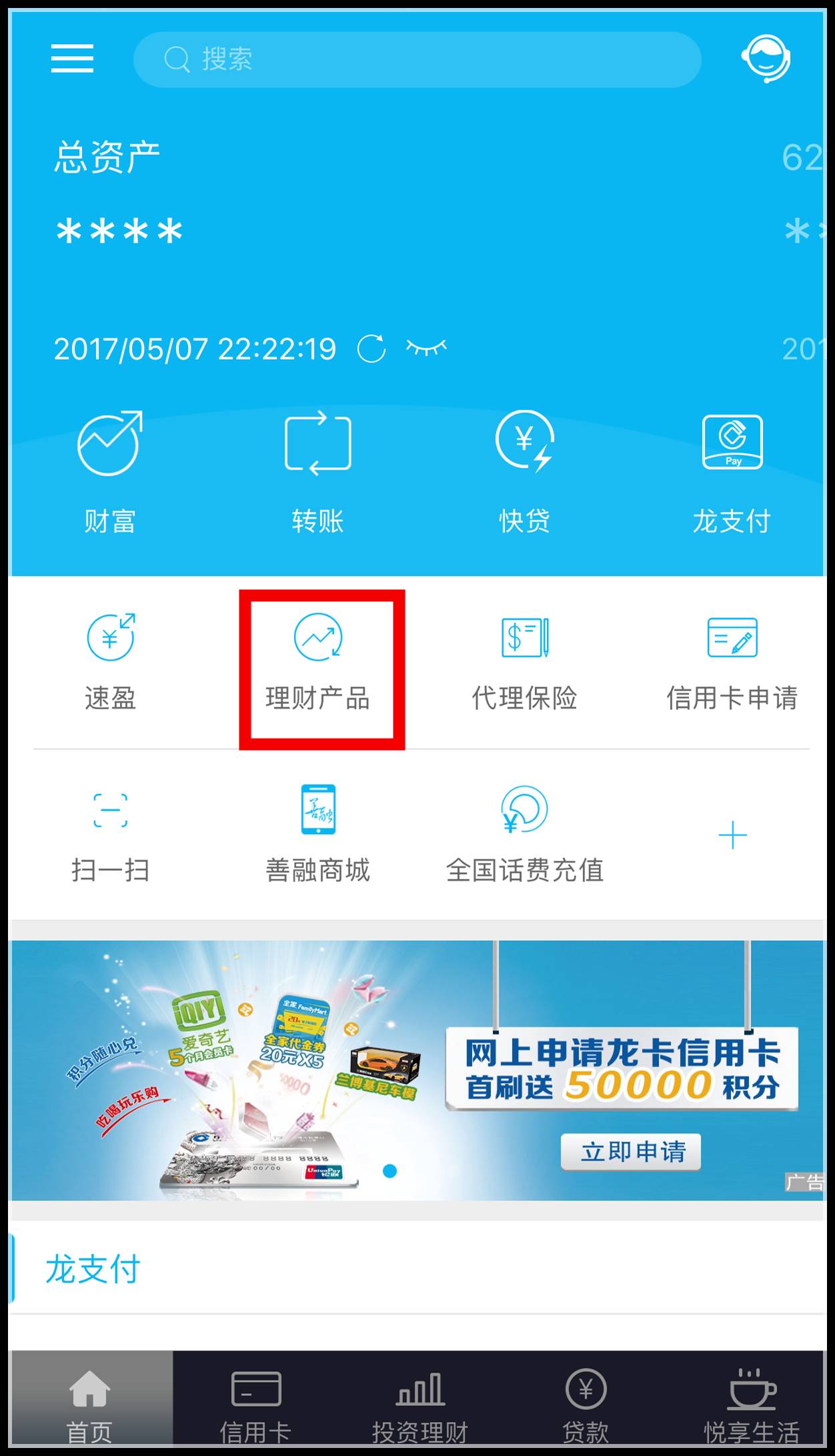The width and height of the screenshot is (835, 1456).
Task: Open the customer service avatar icon
Action: click(x=766, y=59)
